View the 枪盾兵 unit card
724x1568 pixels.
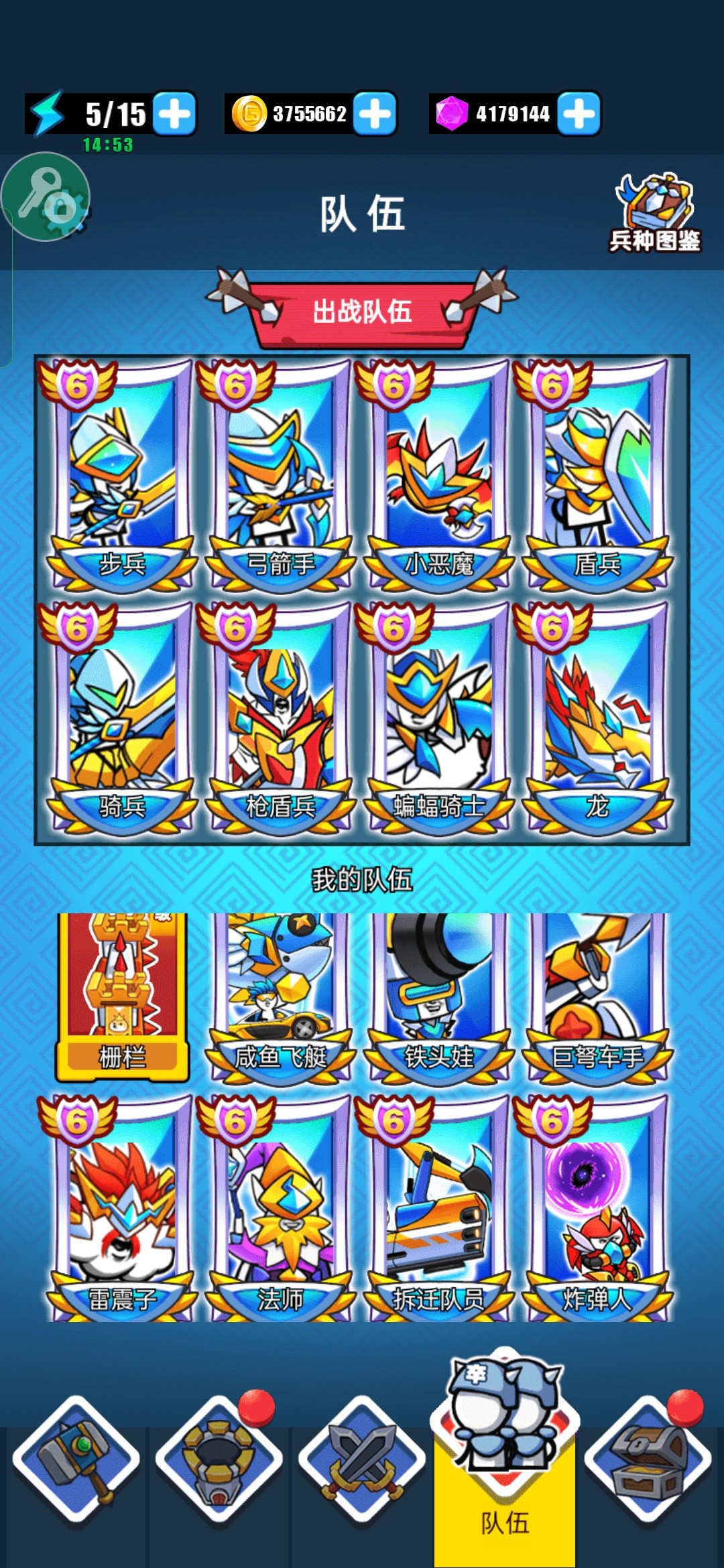[280, 718]
